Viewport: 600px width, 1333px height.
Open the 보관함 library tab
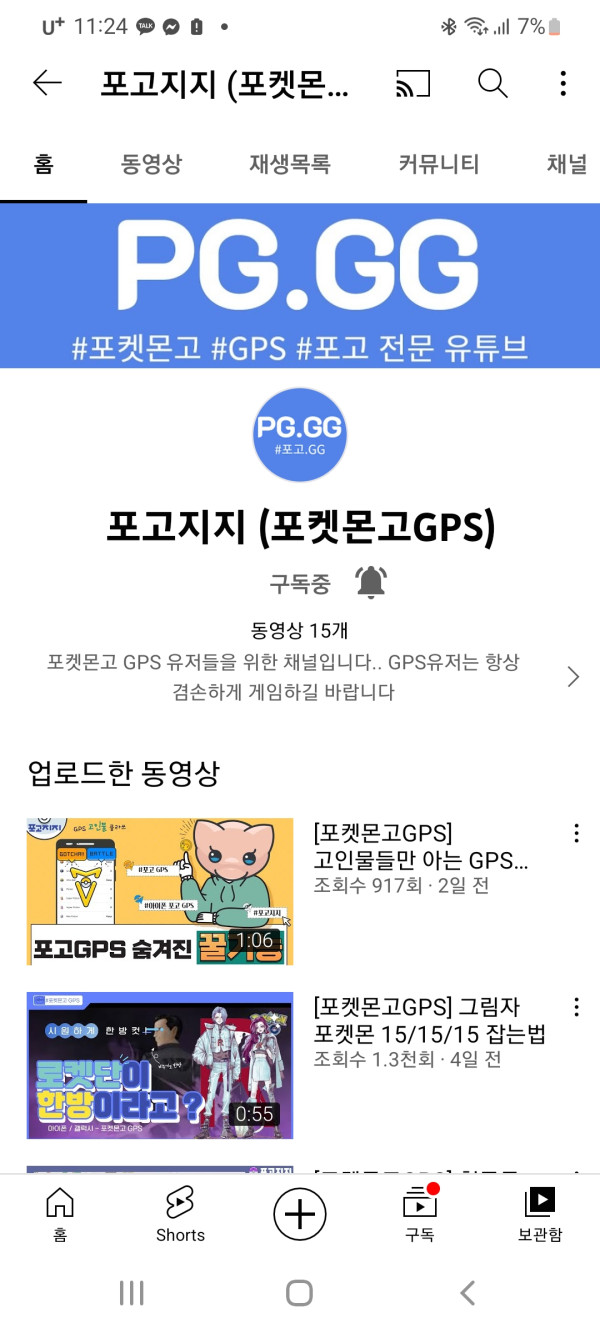tap(540, 1213)
